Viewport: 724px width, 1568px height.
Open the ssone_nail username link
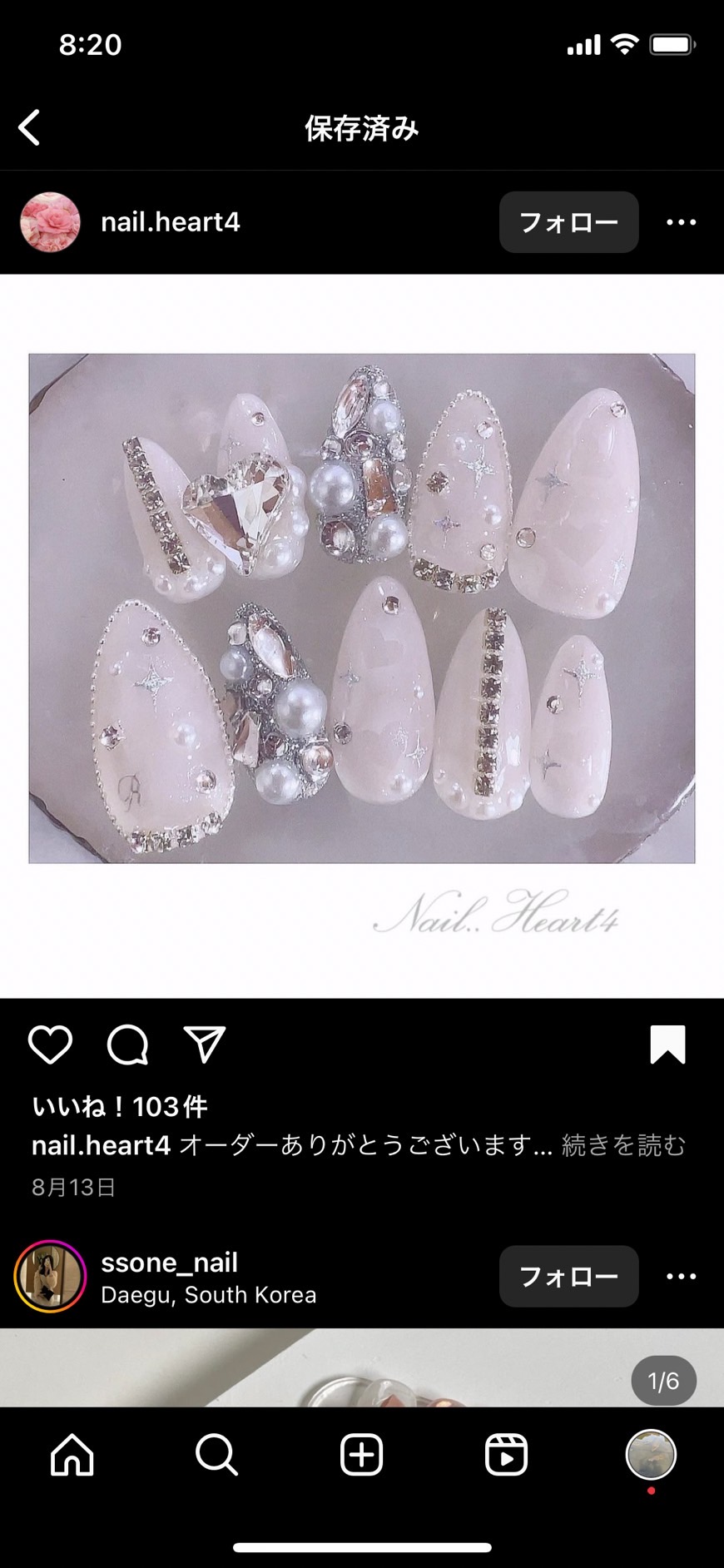tap(169, 1263)
